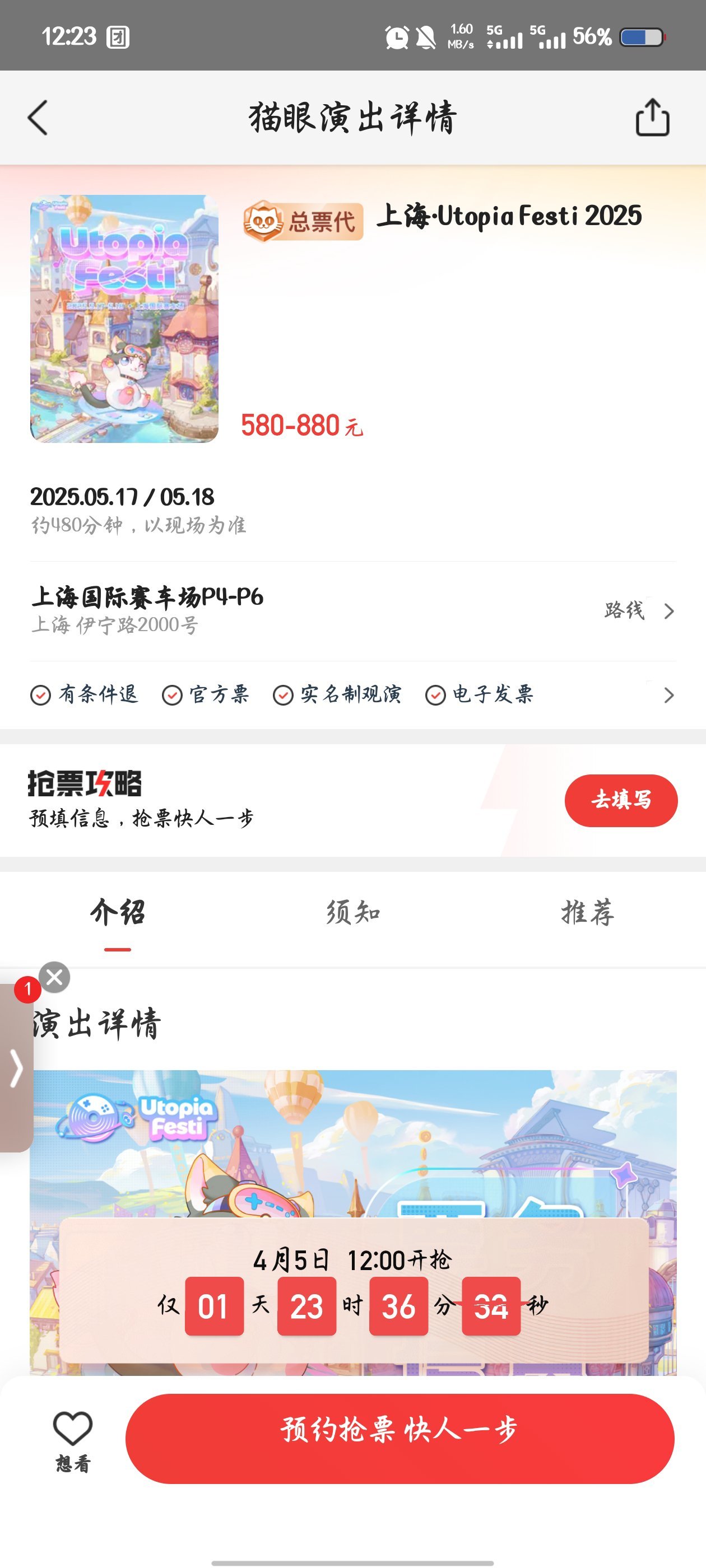Tap 去填写 to pre-fill ticket info
The image size is (706, 1568).
[620, 800]
